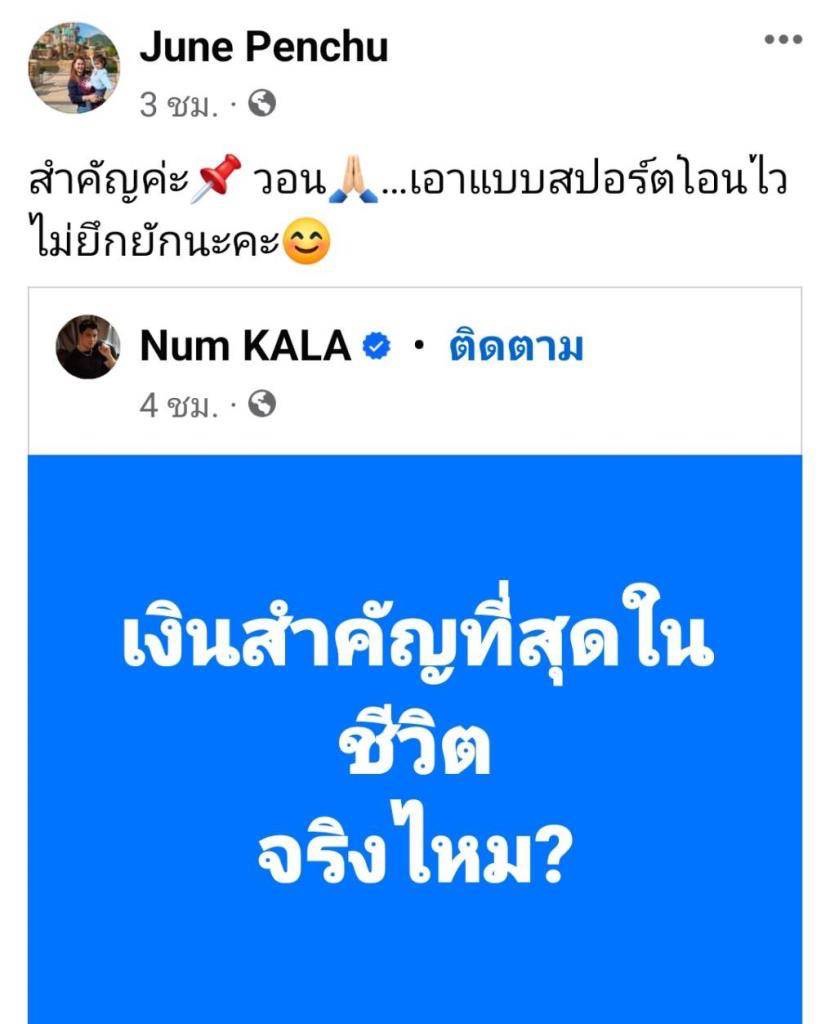Follow Num KALA via ติดตาม
Viewport: 830px width, 1024px height.
tap(515, 348)
